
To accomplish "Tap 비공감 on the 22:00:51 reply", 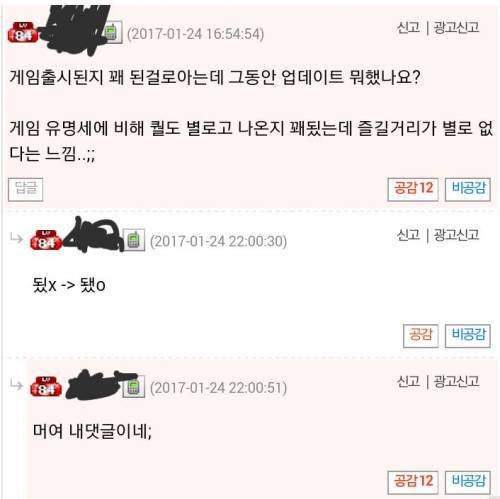I will click(468, 482).
